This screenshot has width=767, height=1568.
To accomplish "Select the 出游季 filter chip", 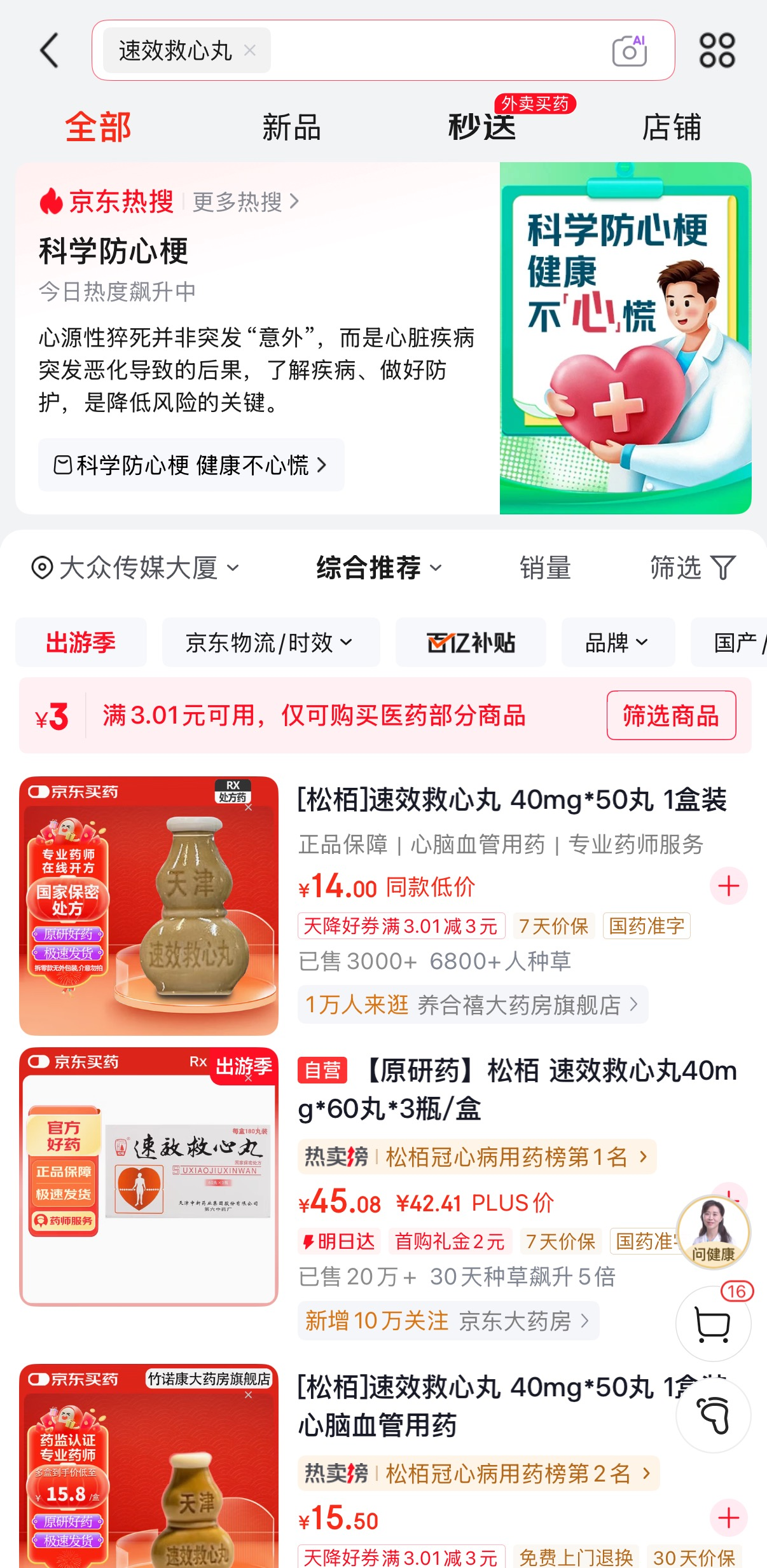I will coord(81,642).
